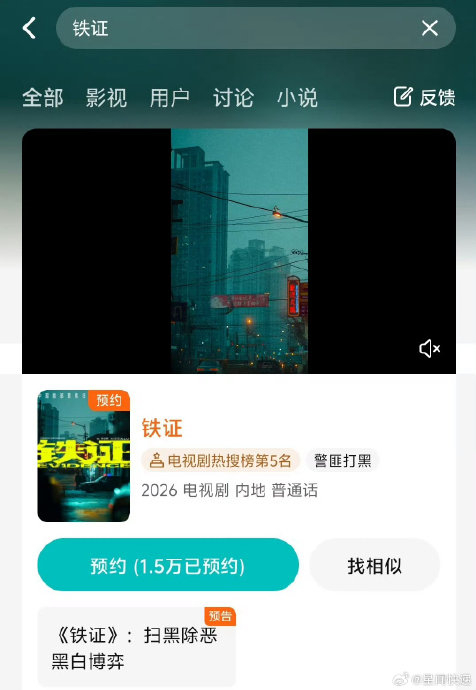
Task: Open the 铁证 poster thumbnail
Action: point(84,456)
